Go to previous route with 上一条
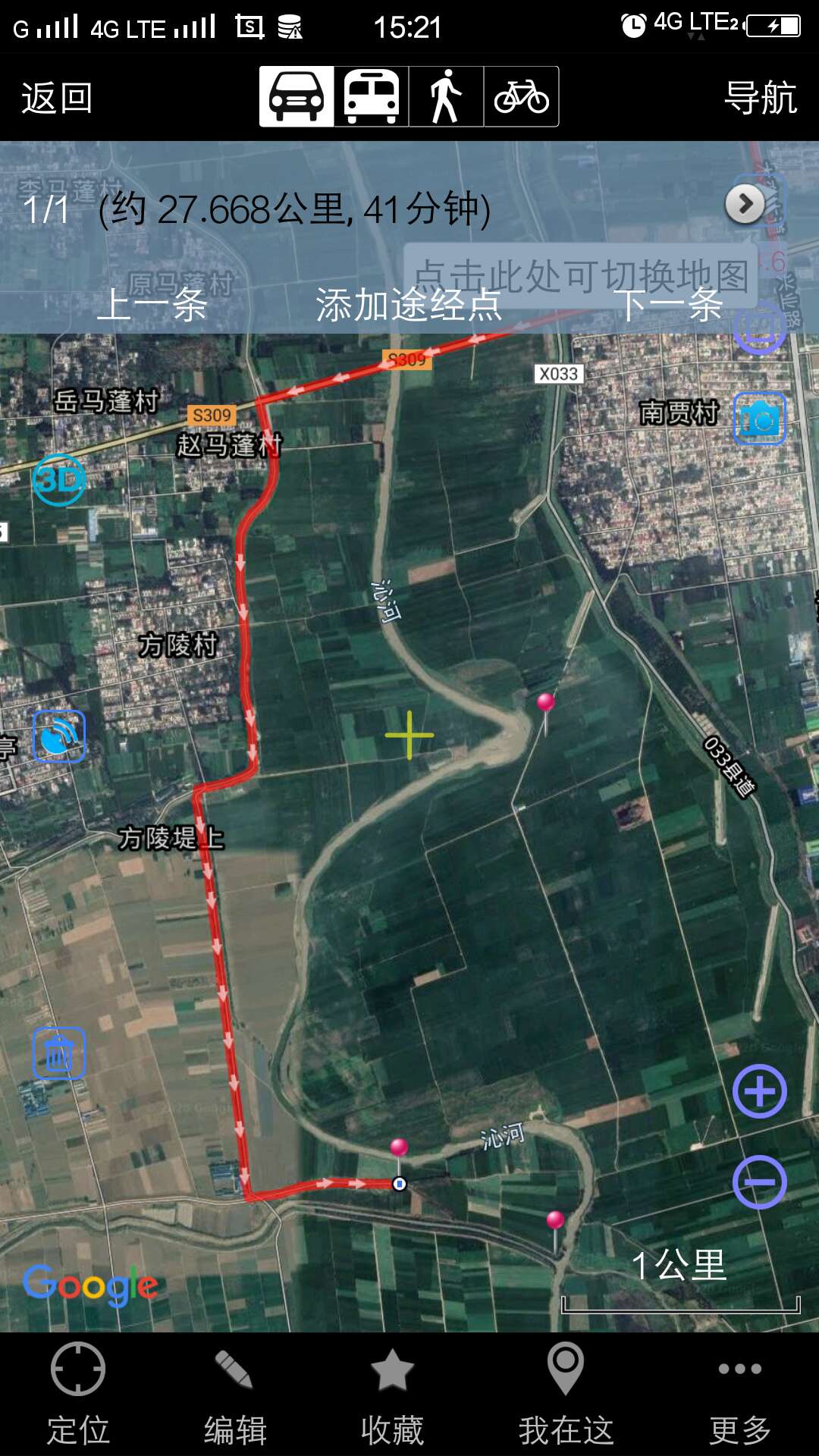The image size is (819, 1456). click(x=152, y=306)
